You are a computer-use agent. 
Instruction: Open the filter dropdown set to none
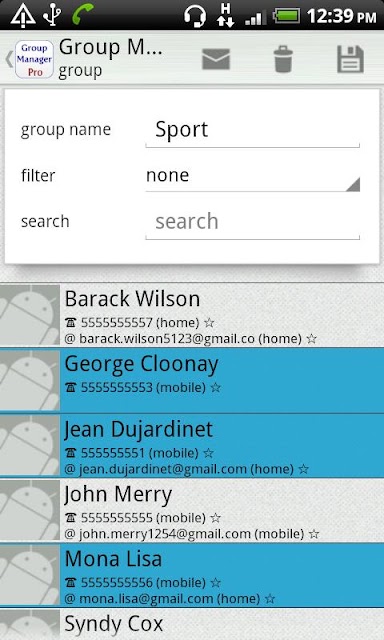pos(252,176)
